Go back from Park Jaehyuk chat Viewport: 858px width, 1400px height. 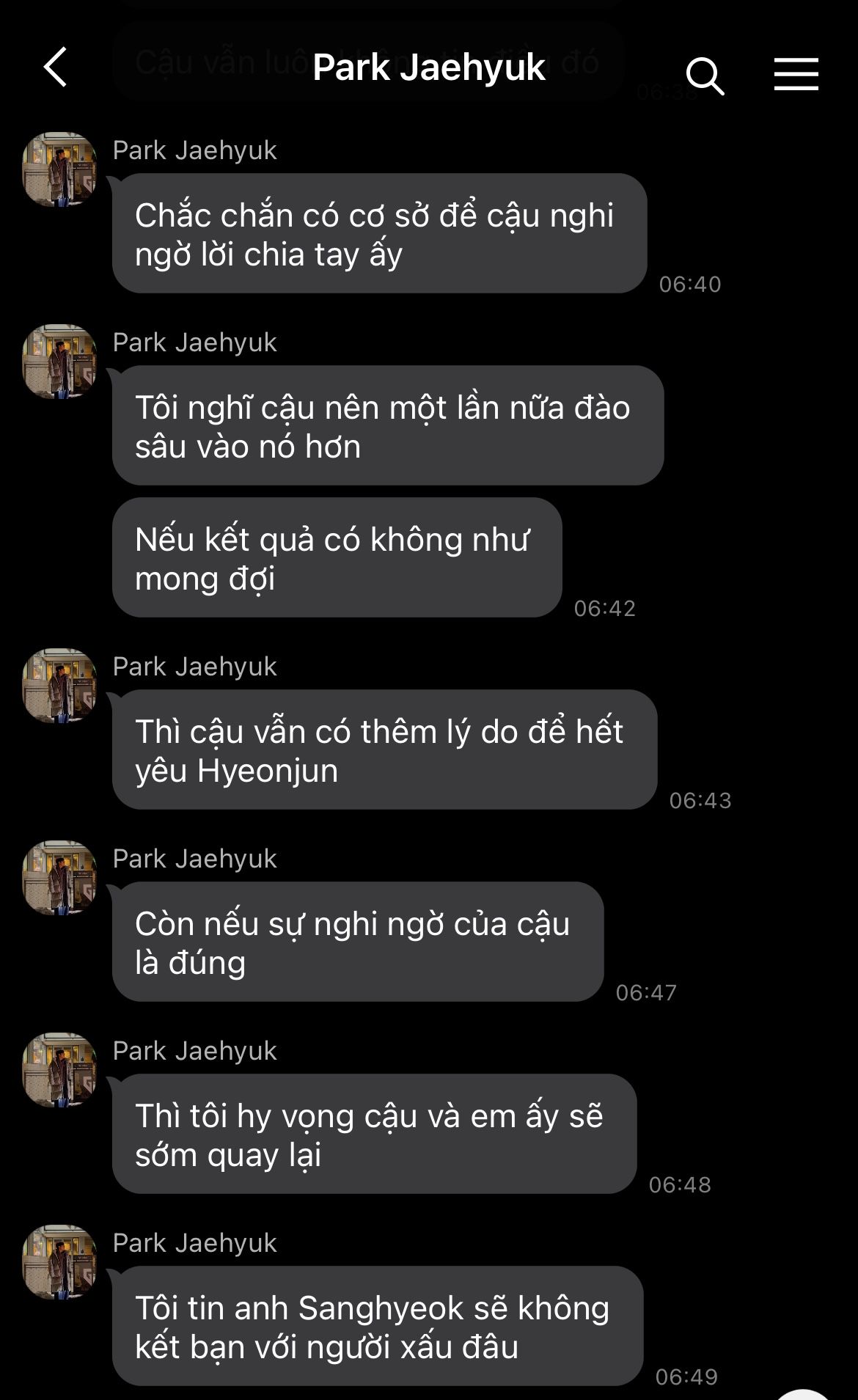[56, 67]
